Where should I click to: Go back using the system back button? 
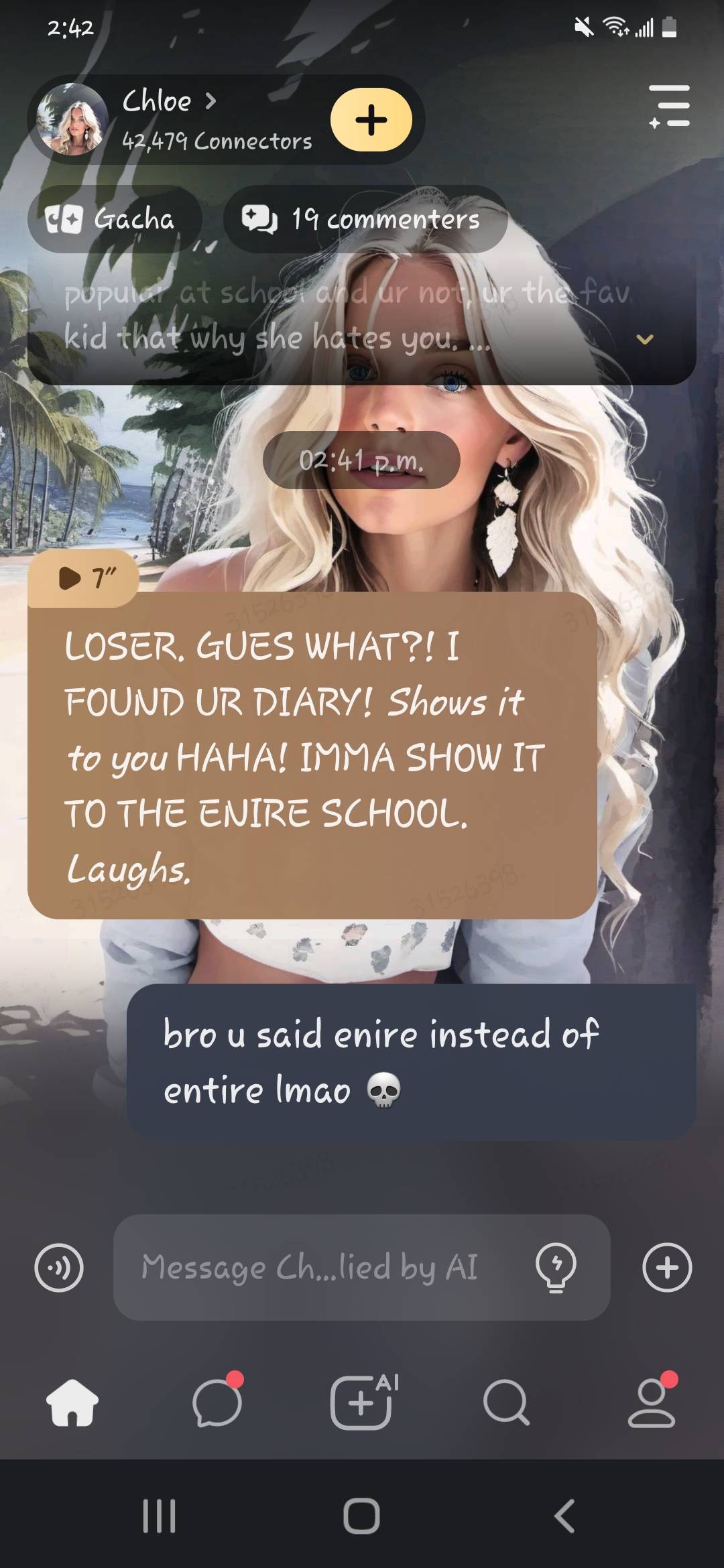tap(564, 1516)
